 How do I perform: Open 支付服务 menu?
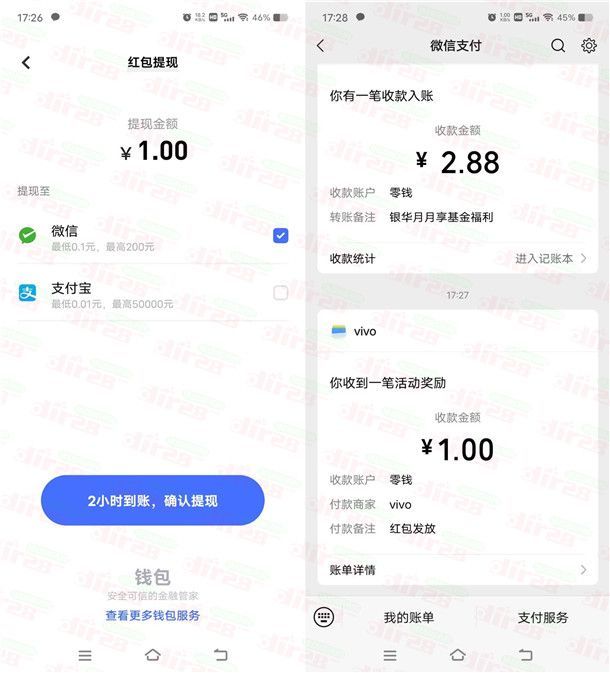(543, 618)
